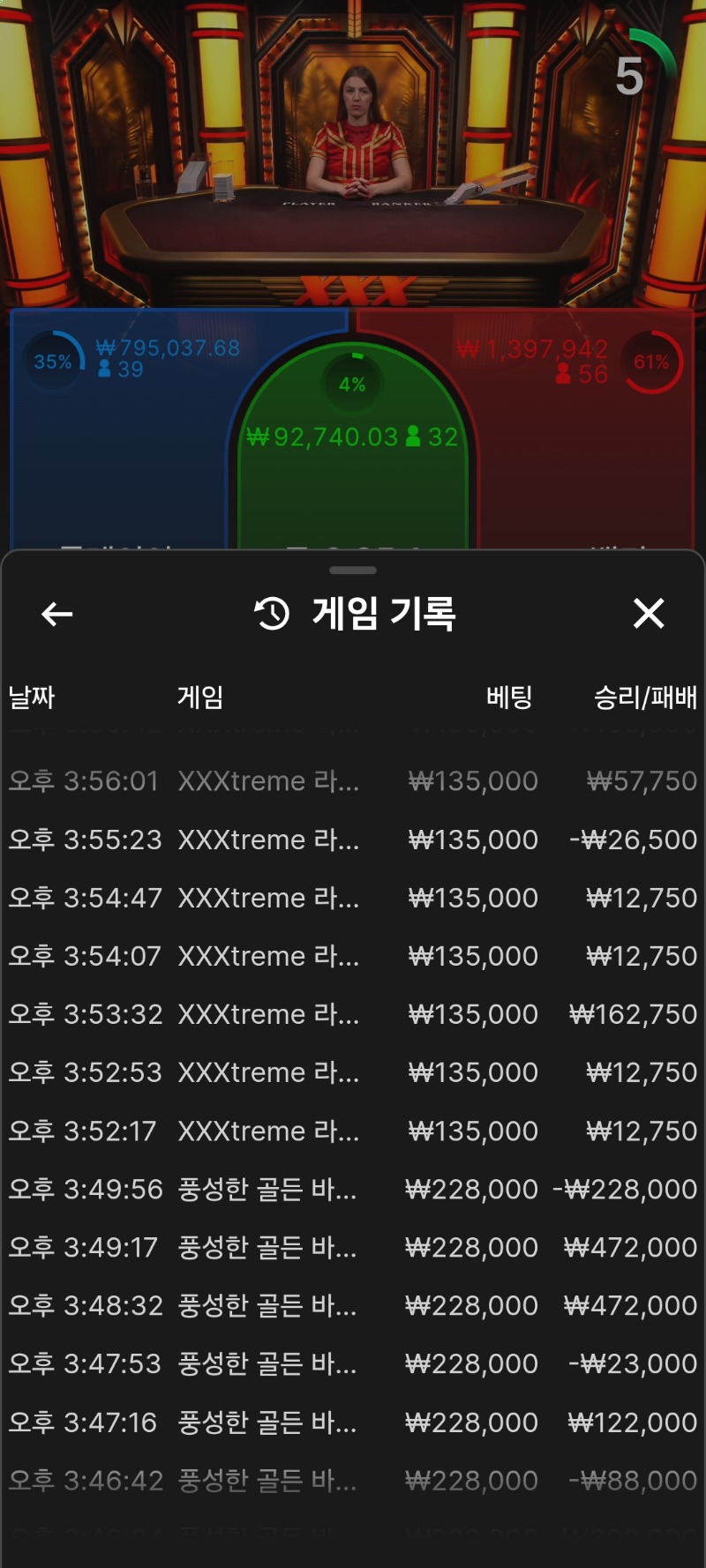Open the 3:49:56 record with -₩228,000 loss
This screenshot has width=706, height=1568.
click(x=353, y=1189)
